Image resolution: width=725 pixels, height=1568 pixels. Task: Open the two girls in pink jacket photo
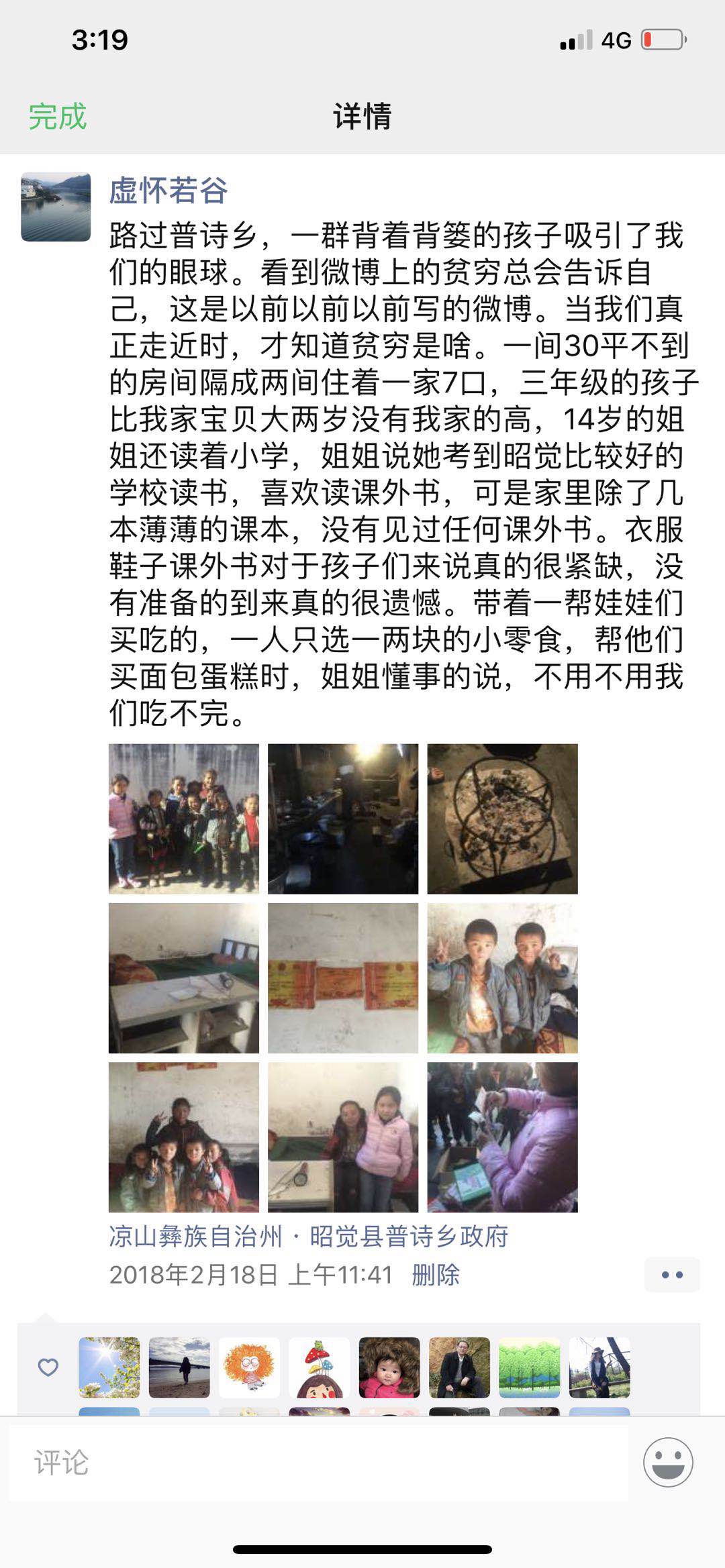pyautogui.click(x=342, y=1137)
